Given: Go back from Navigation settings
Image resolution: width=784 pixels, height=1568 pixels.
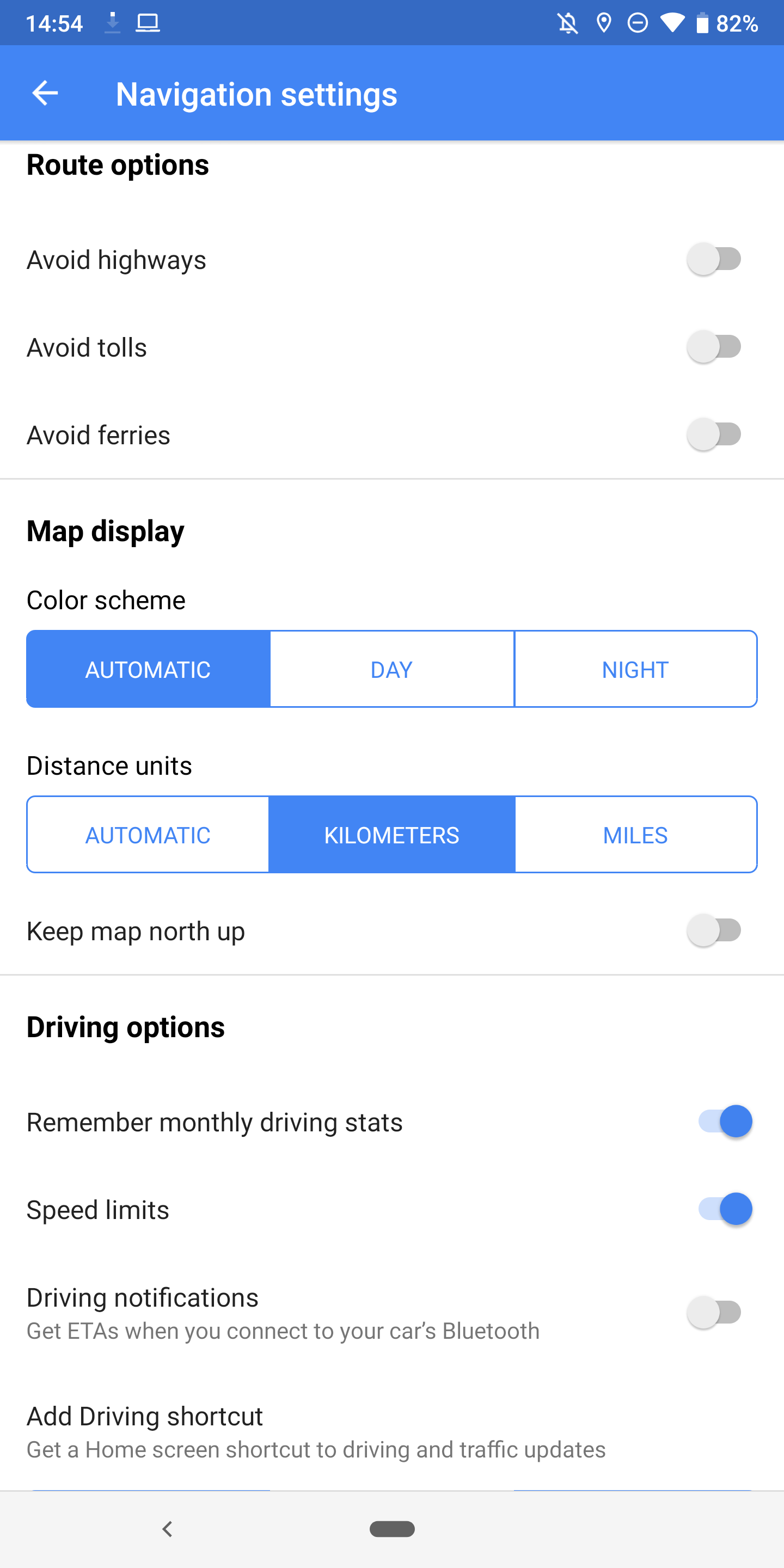Looking at the screenshot, I should tap(45, 94).
